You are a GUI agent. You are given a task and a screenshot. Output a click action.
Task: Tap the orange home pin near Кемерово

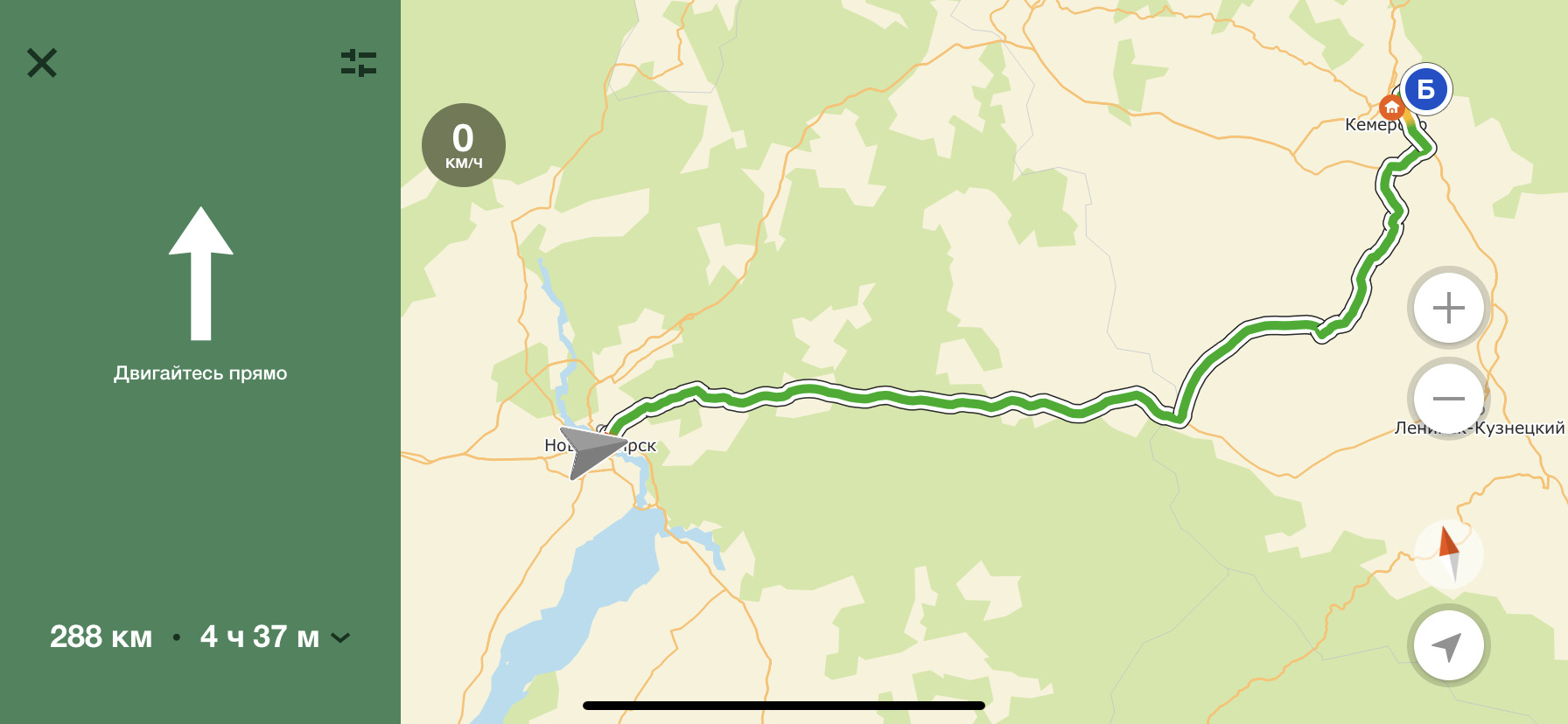pyautogui.click(x=1391, y=108)
